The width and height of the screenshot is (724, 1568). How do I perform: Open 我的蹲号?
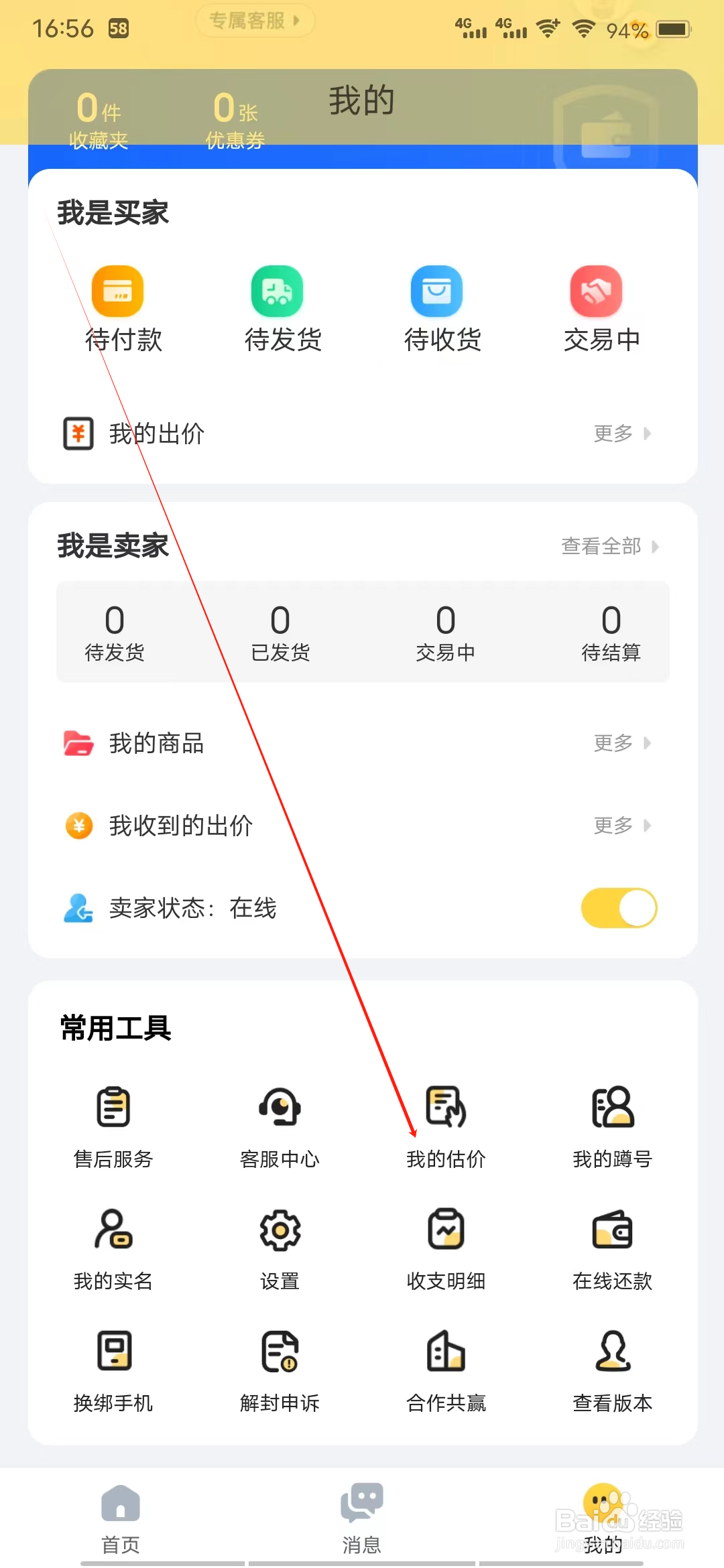coord(612,1127)
